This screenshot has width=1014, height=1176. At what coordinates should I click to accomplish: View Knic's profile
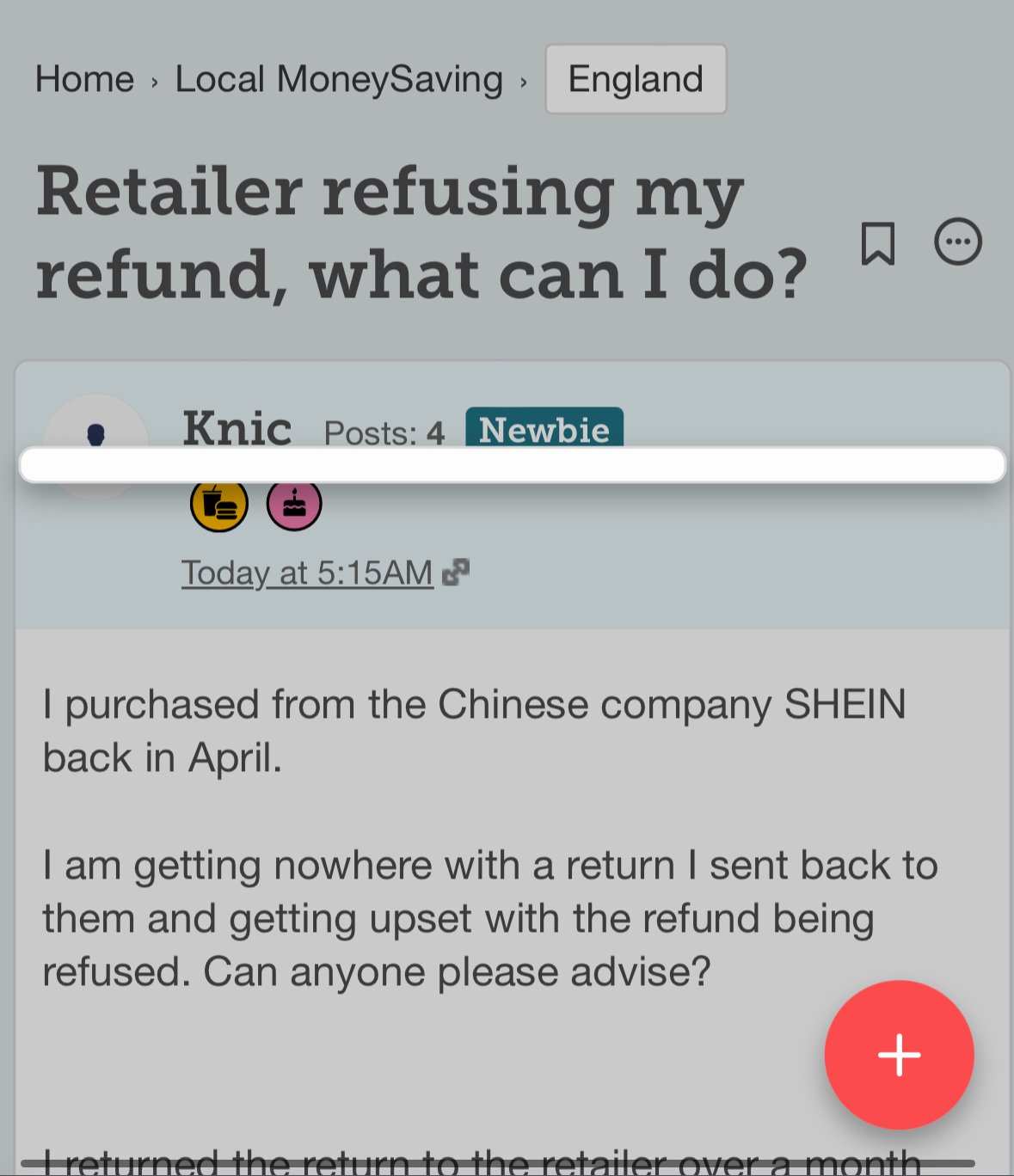237,427
